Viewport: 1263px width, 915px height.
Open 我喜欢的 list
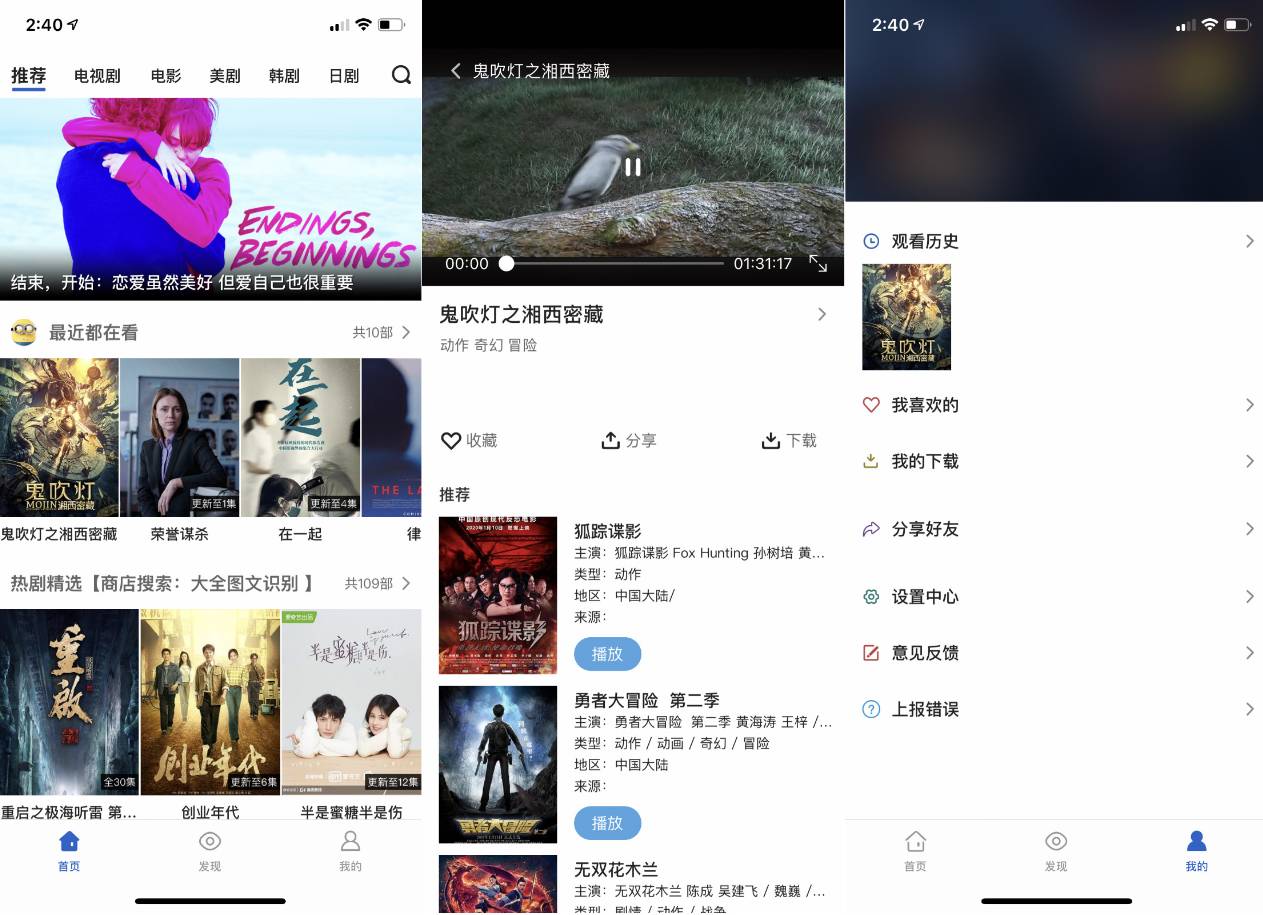[x=1054, y=405]
